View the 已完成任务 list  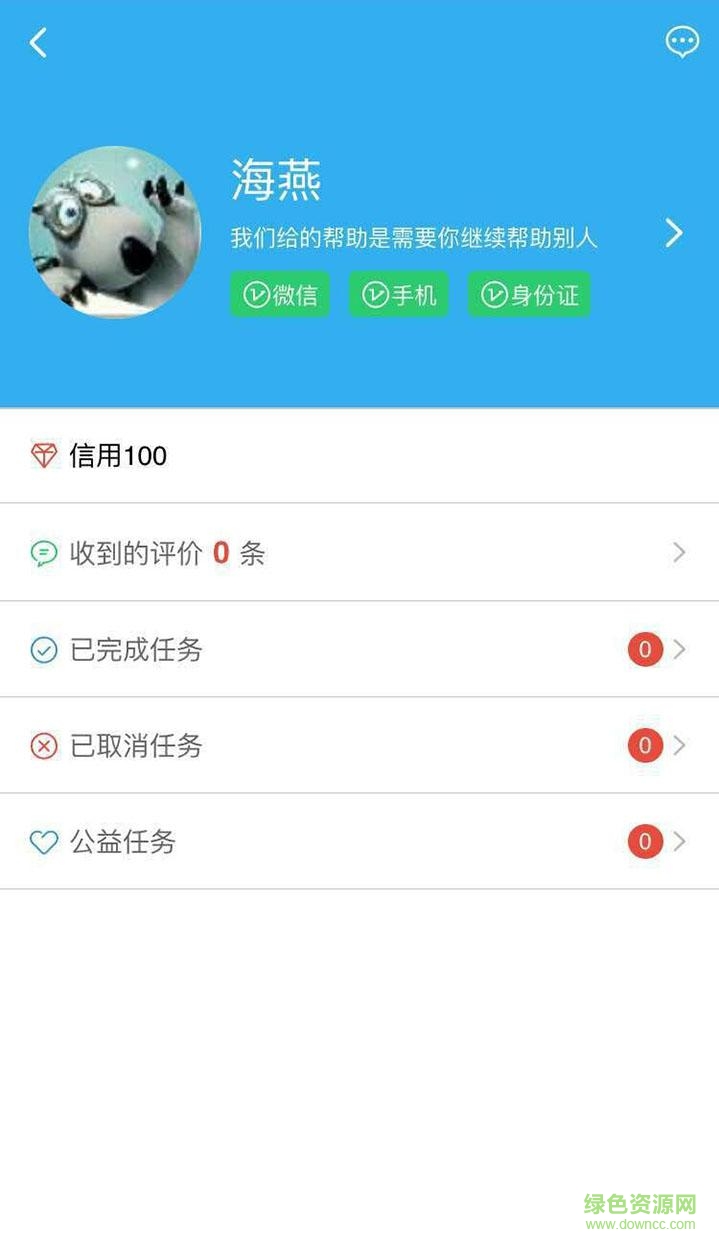click(x=359, y=650)
